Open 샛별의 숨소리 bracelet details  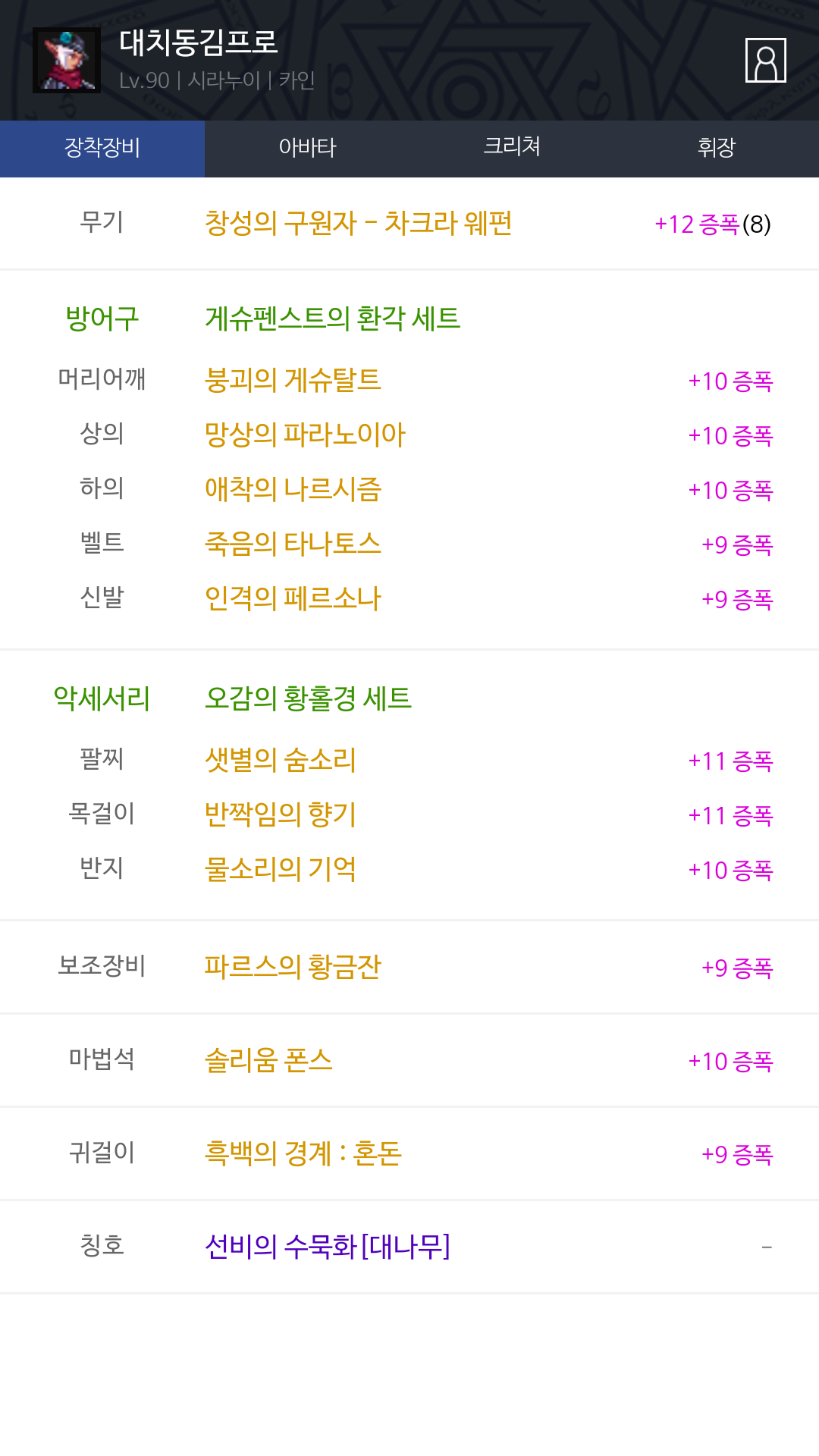(280, 760)
